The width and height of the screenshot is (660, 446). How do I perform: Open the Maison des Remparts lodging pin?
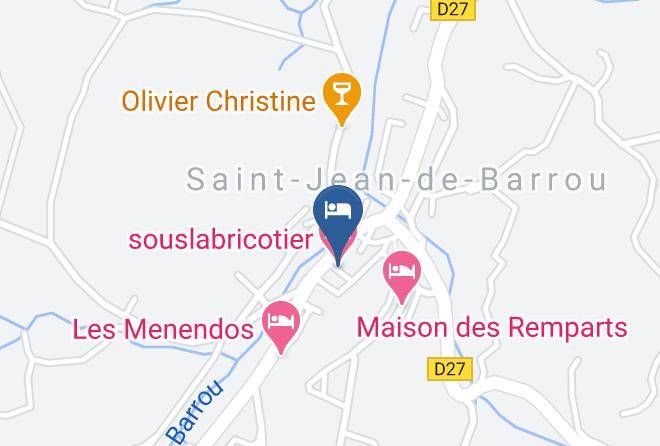pyautogui.click(x=402, y=274)
